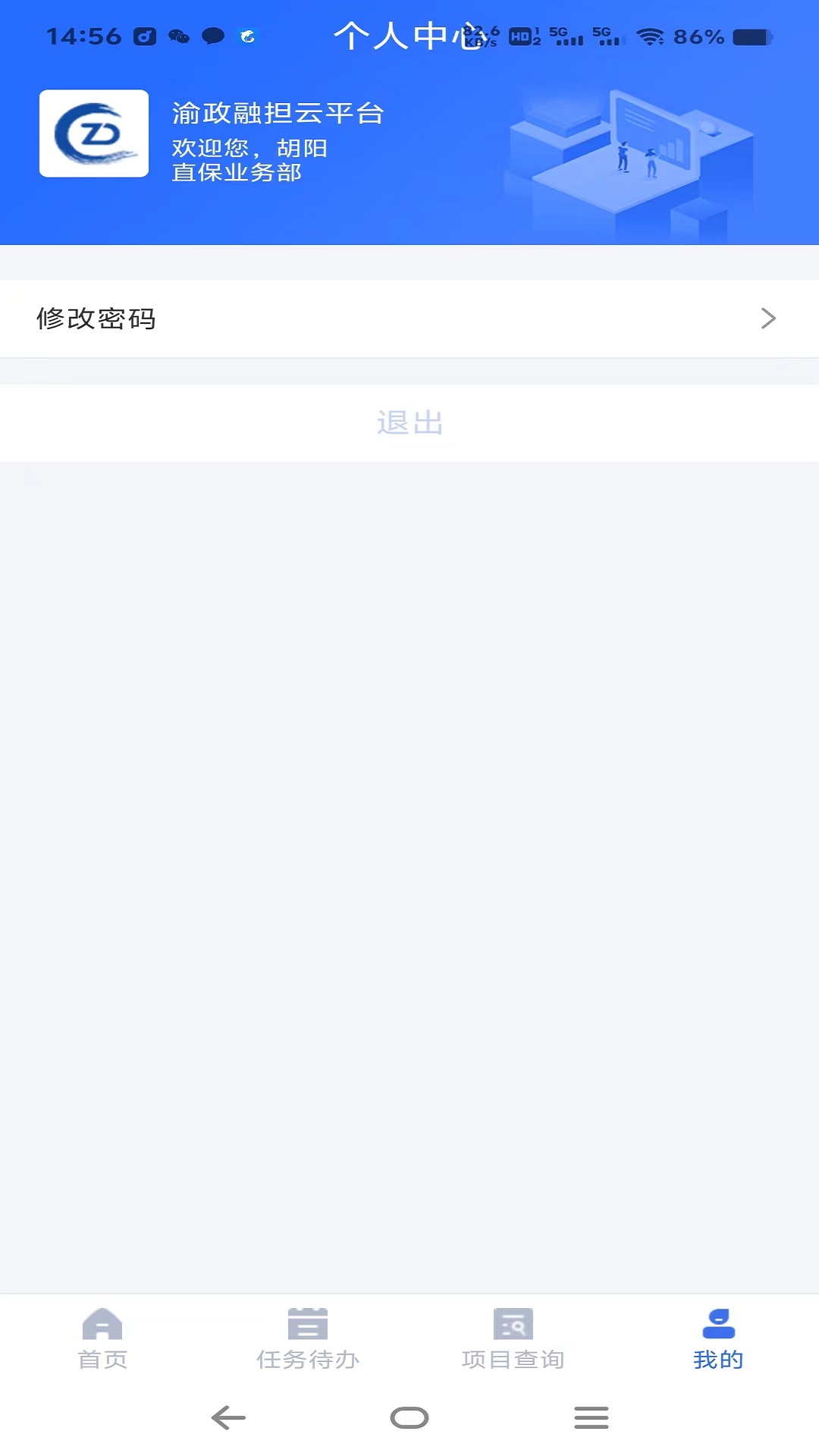The image size is (819, 1456).
Task: Tap the 退出 logout button
Action: [409, 425]
